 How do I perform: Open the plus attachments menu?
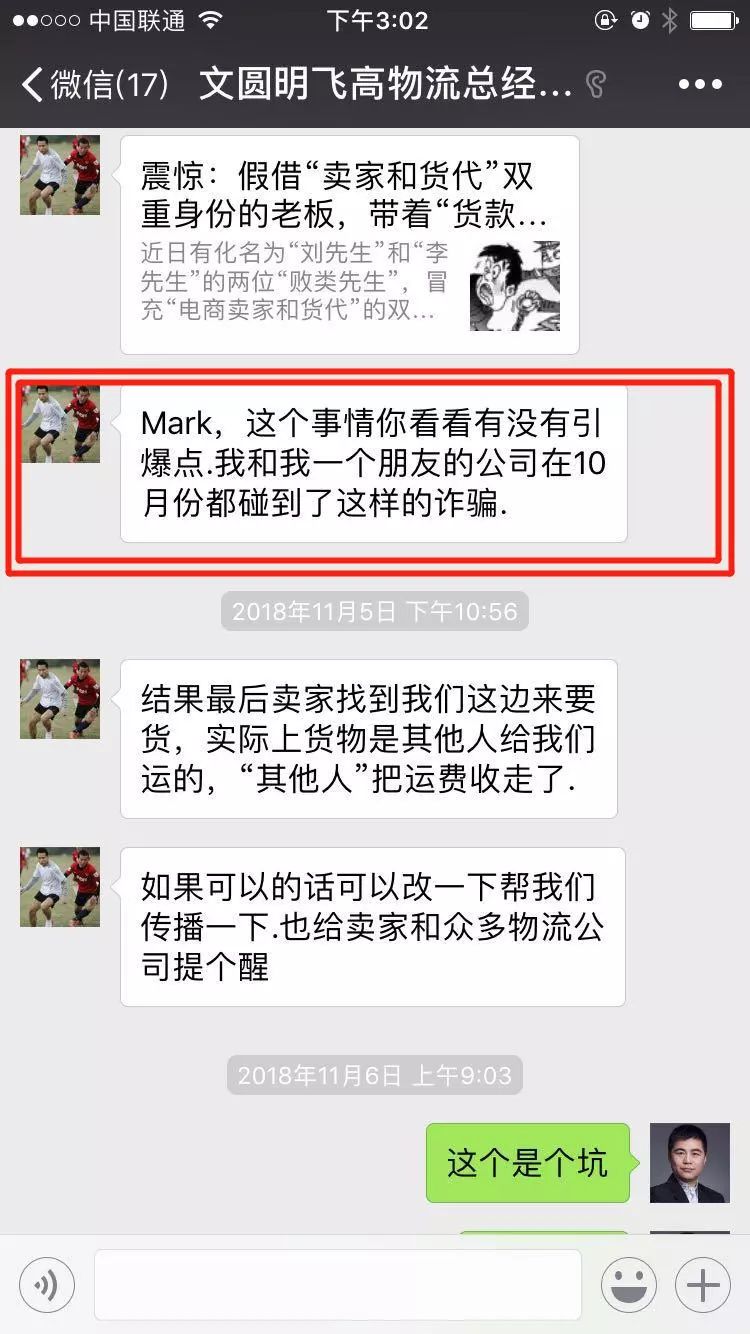[703, 1285]
